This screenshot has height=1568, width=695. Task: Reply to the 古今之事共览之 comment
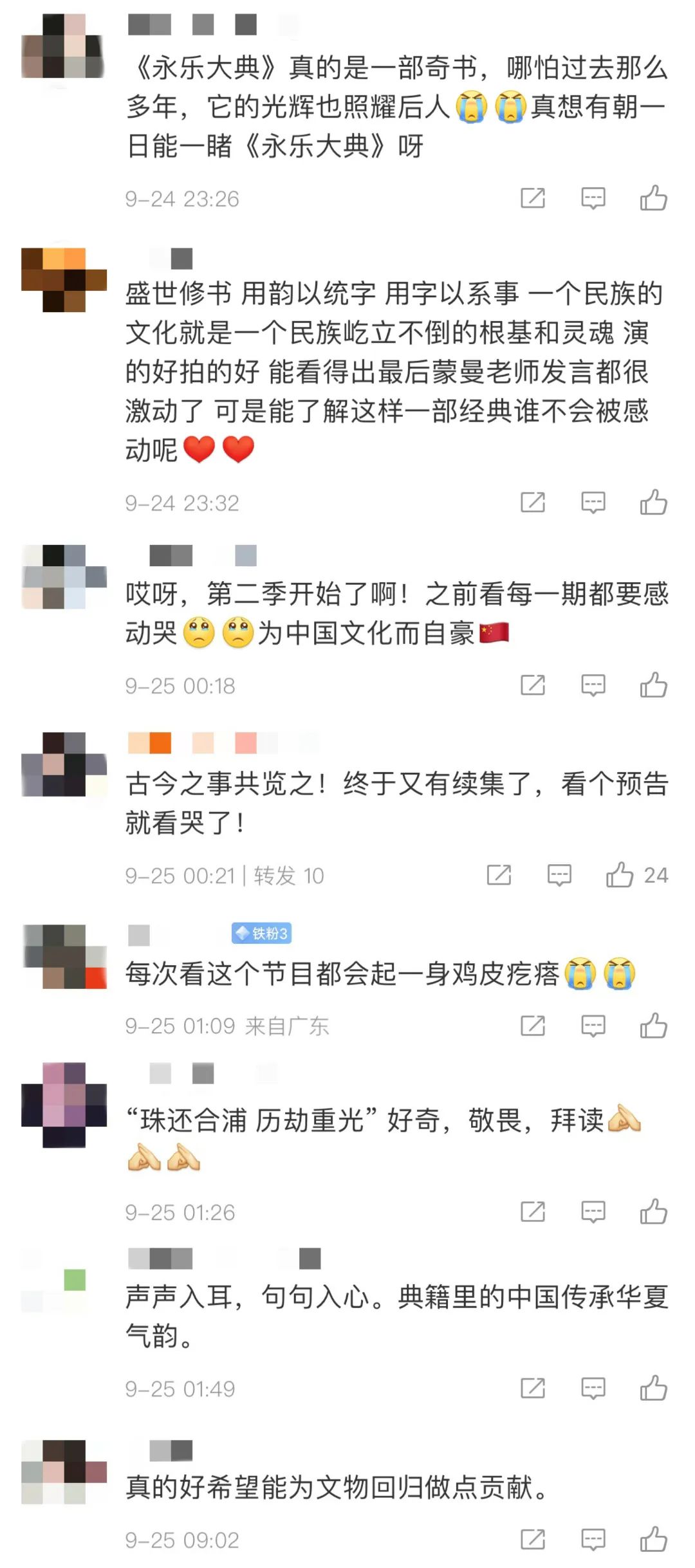(559, 875)
